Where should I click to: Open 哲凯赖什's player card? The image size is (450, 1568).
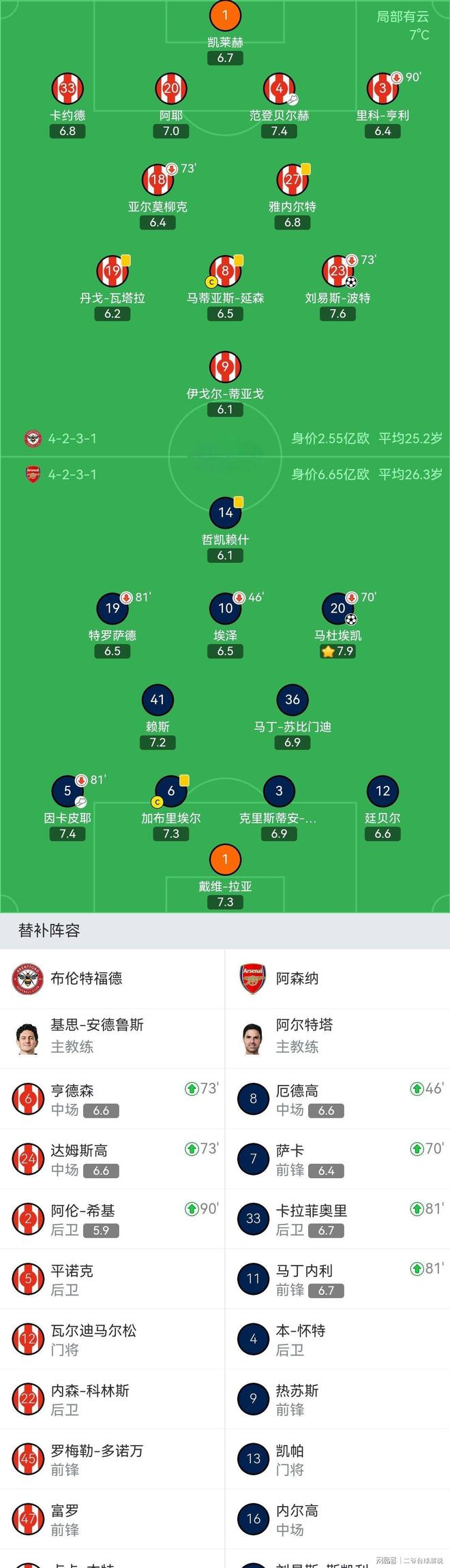[x=225, y=513]
